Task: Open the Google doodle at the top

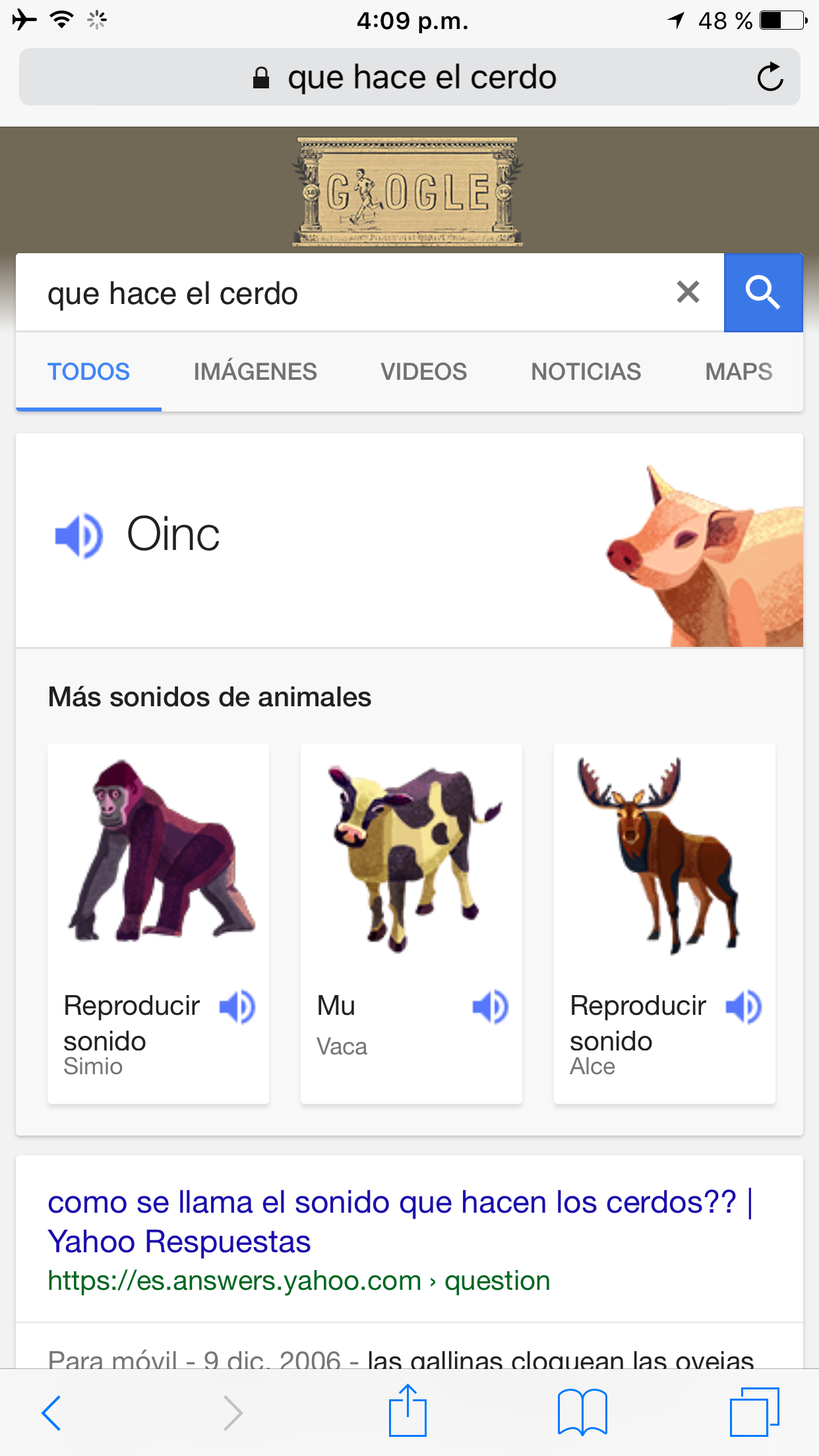Action: (408, 192)
